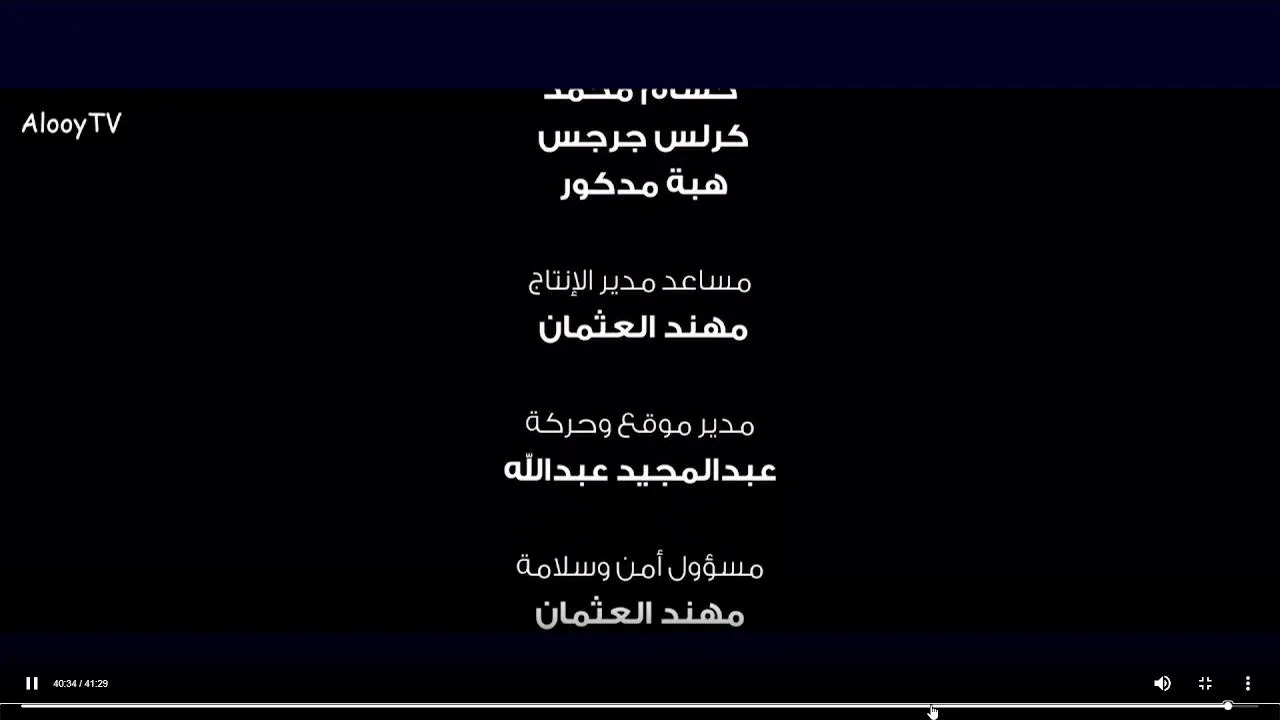Pause the video playback
The image size is (1280, 720).
(32, 683)
